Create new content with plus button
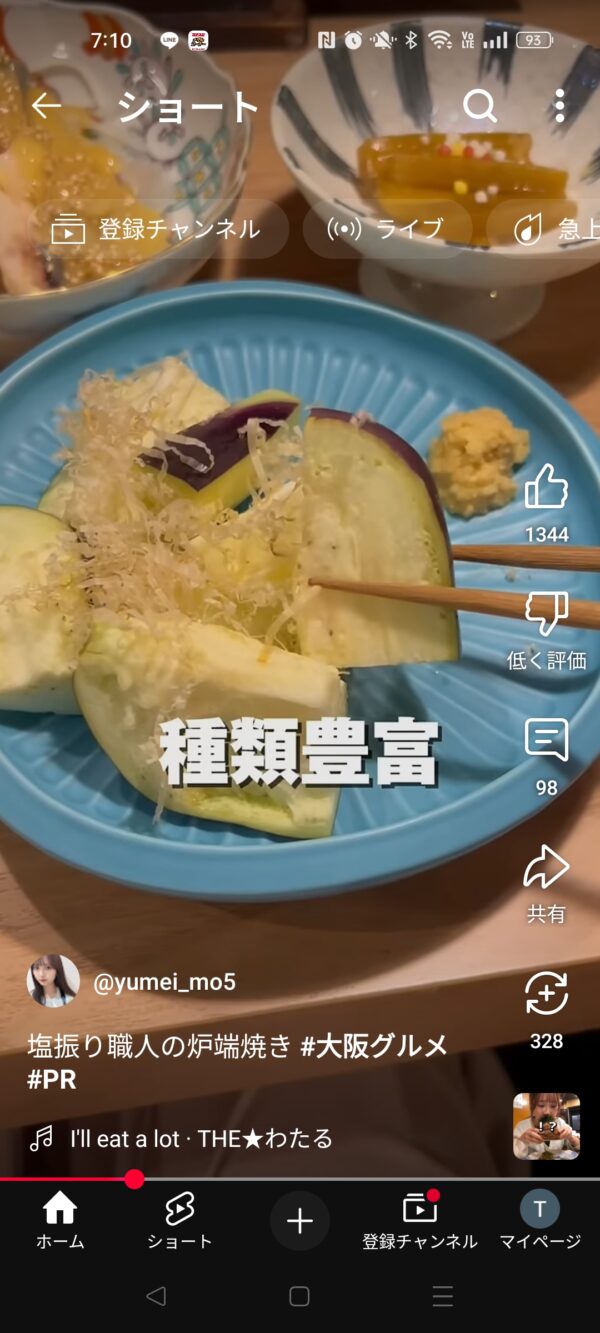The width and height of the screenshot is (600, 1333). (x=300, y=1221)
